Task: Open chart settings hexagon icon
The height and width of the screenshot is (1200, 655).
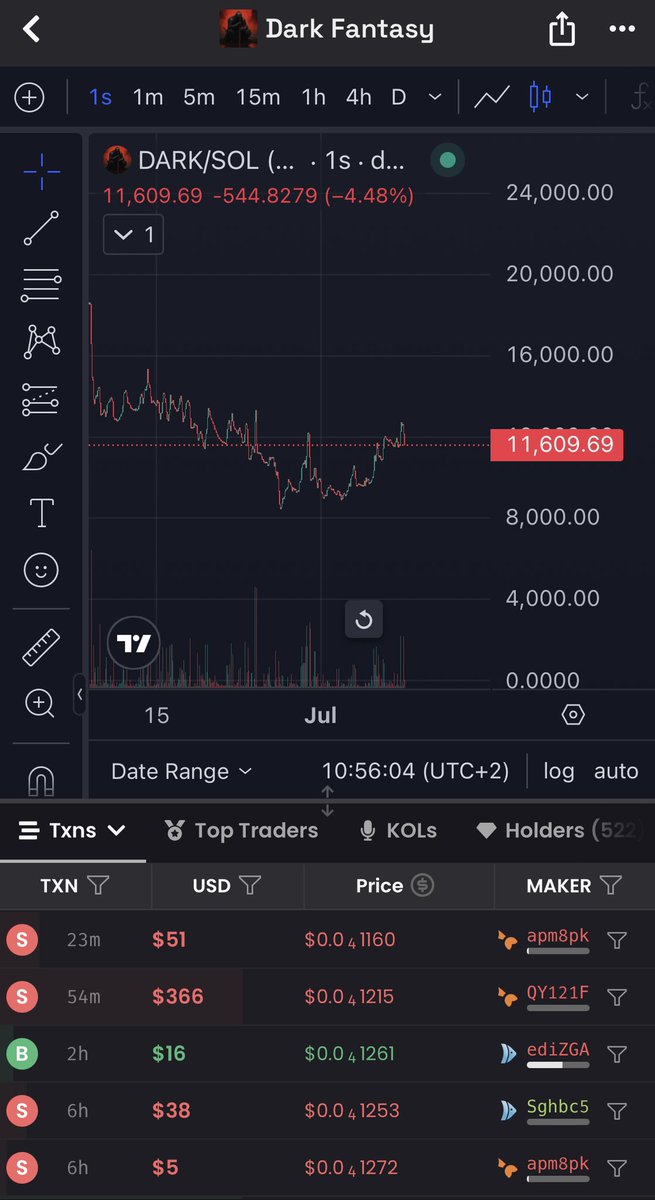Action: point(573,715)
